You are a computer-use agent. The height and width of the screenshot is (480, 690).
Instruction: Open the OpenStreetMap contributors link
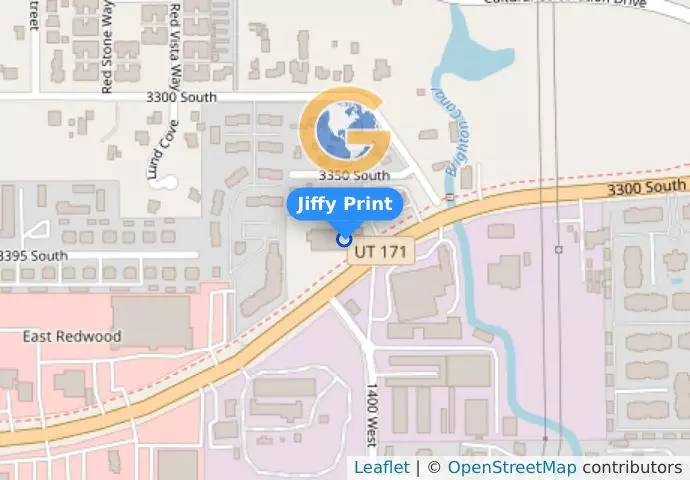pyautogui.click(x=511, y=467)
